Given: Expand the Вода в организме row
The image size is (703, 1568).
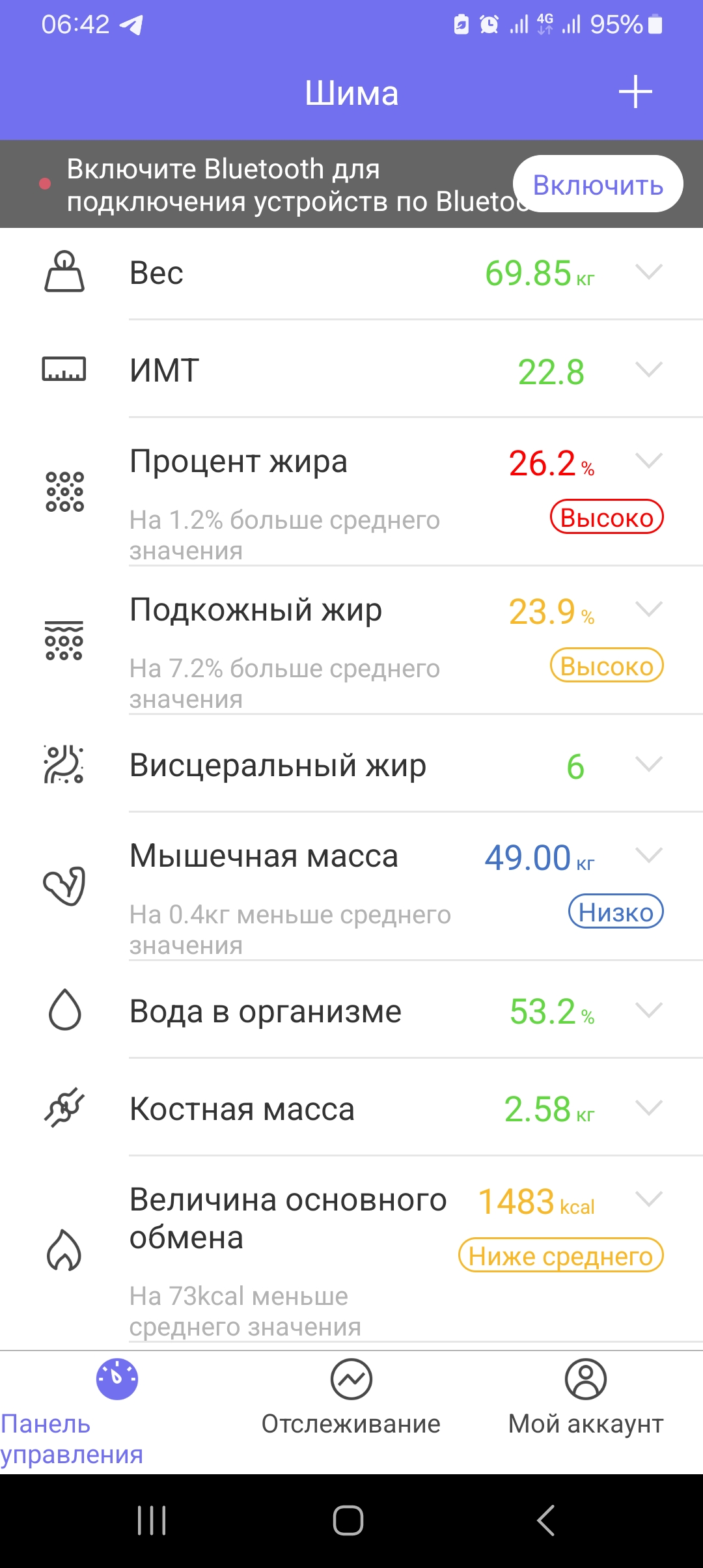Looking at the screenshot, I should tap(649, 1010).
